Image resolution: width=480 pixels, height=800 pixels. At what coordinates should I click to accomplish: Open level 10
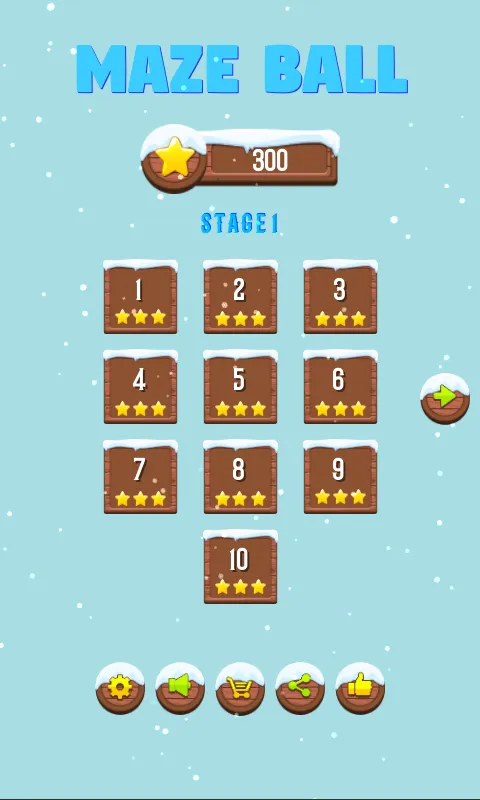click(x=240, y=567)
